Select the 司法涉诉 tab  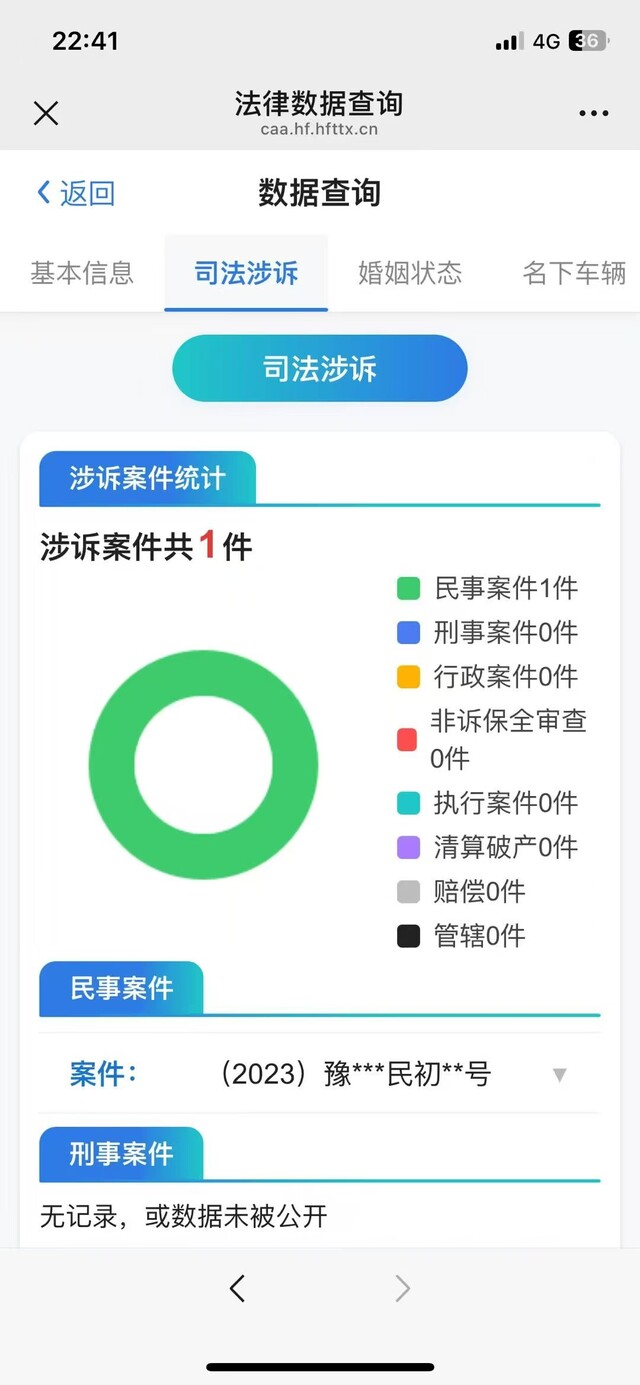tap(246, 273)
